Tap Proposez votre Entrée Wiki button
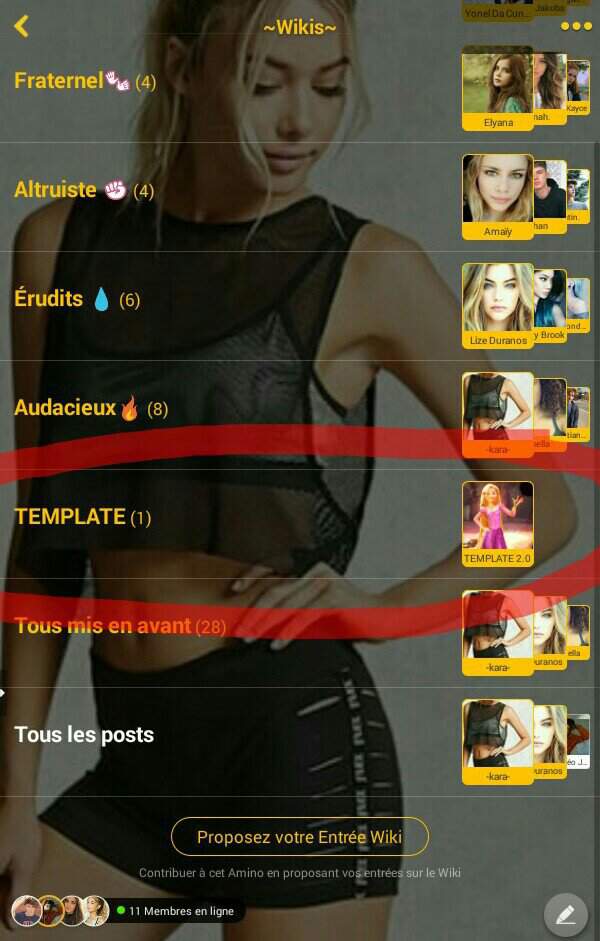 tap(299, 837)
